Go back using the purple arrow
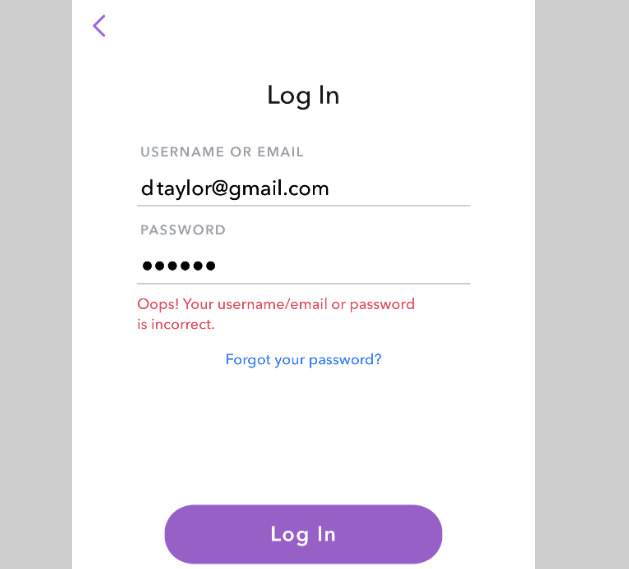 [99, 26]
